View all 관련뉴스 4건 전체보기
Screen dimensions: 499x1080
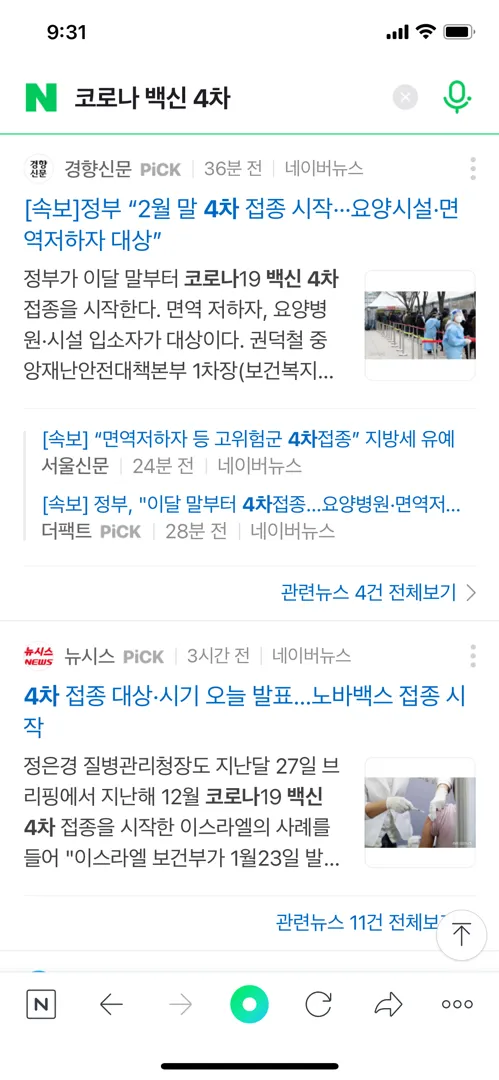point(378,592)
